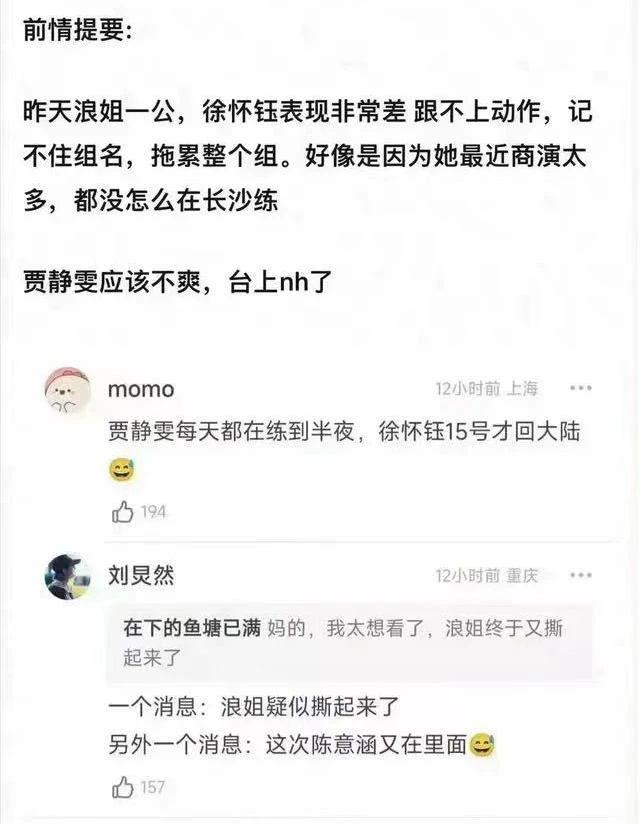View 刘炅然's profile picture

pos(68,577)
